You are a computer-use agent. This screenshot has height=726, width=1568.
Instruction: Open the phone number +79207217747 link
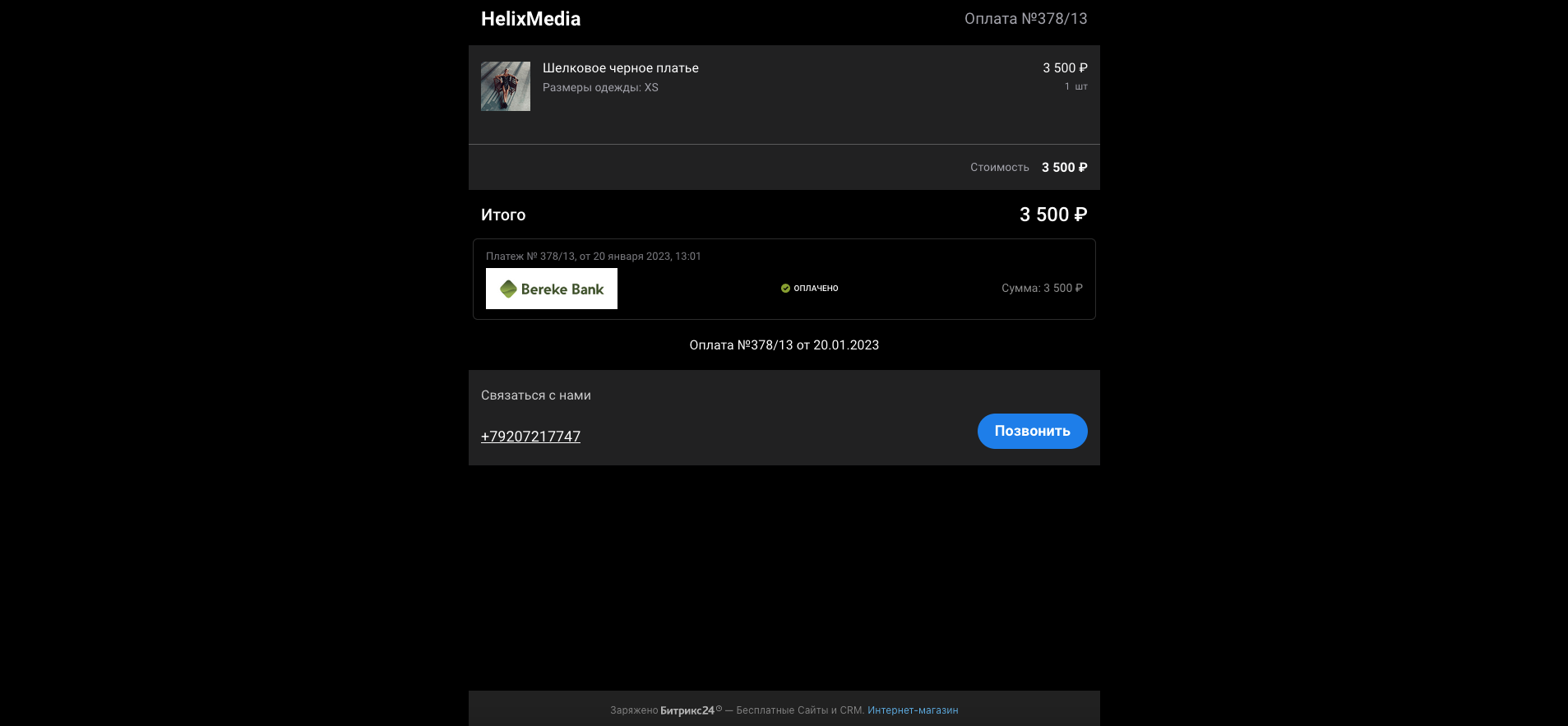tap(530, 437)
